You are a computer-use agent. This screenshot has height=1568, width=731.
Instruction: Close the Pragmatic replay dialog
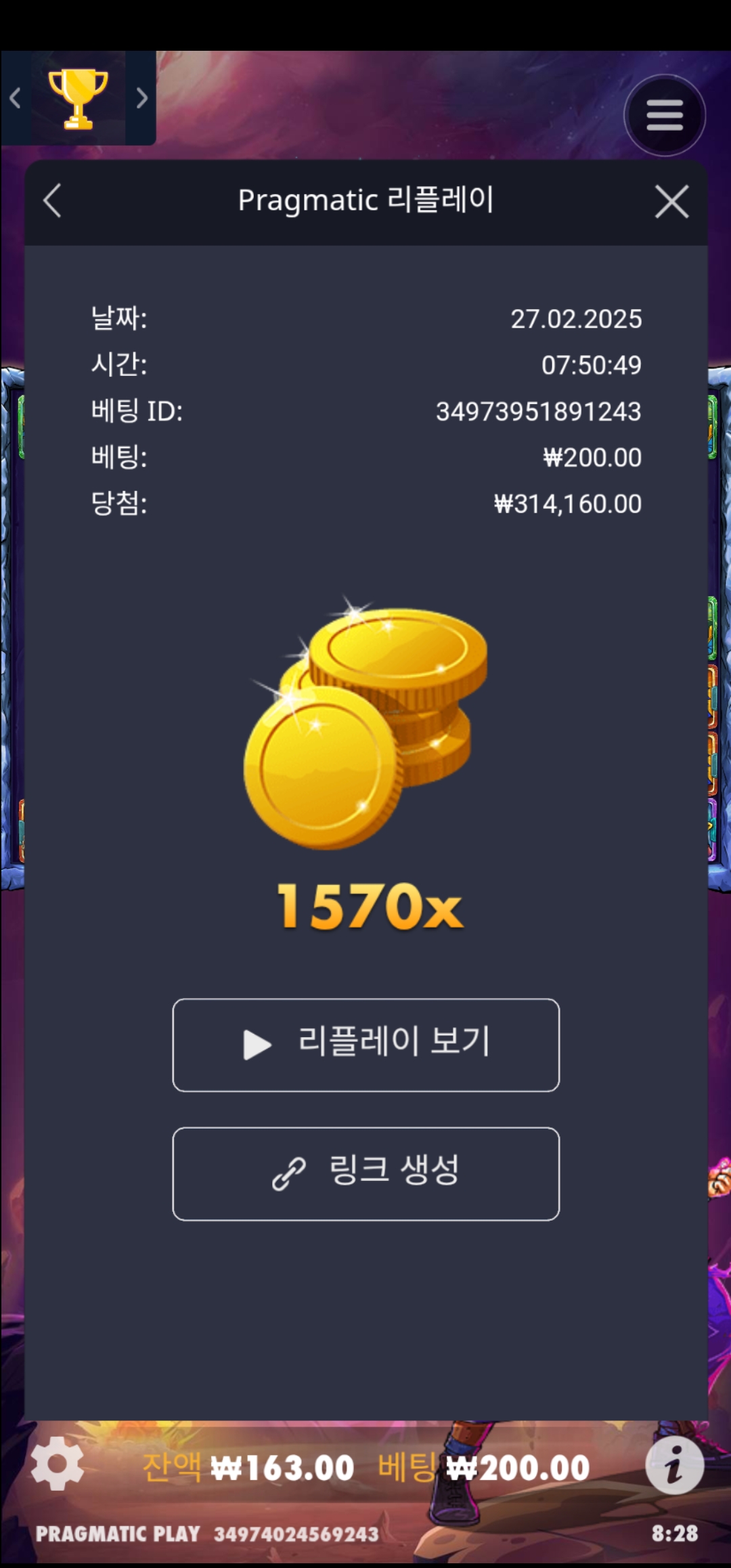pos(671,201)
